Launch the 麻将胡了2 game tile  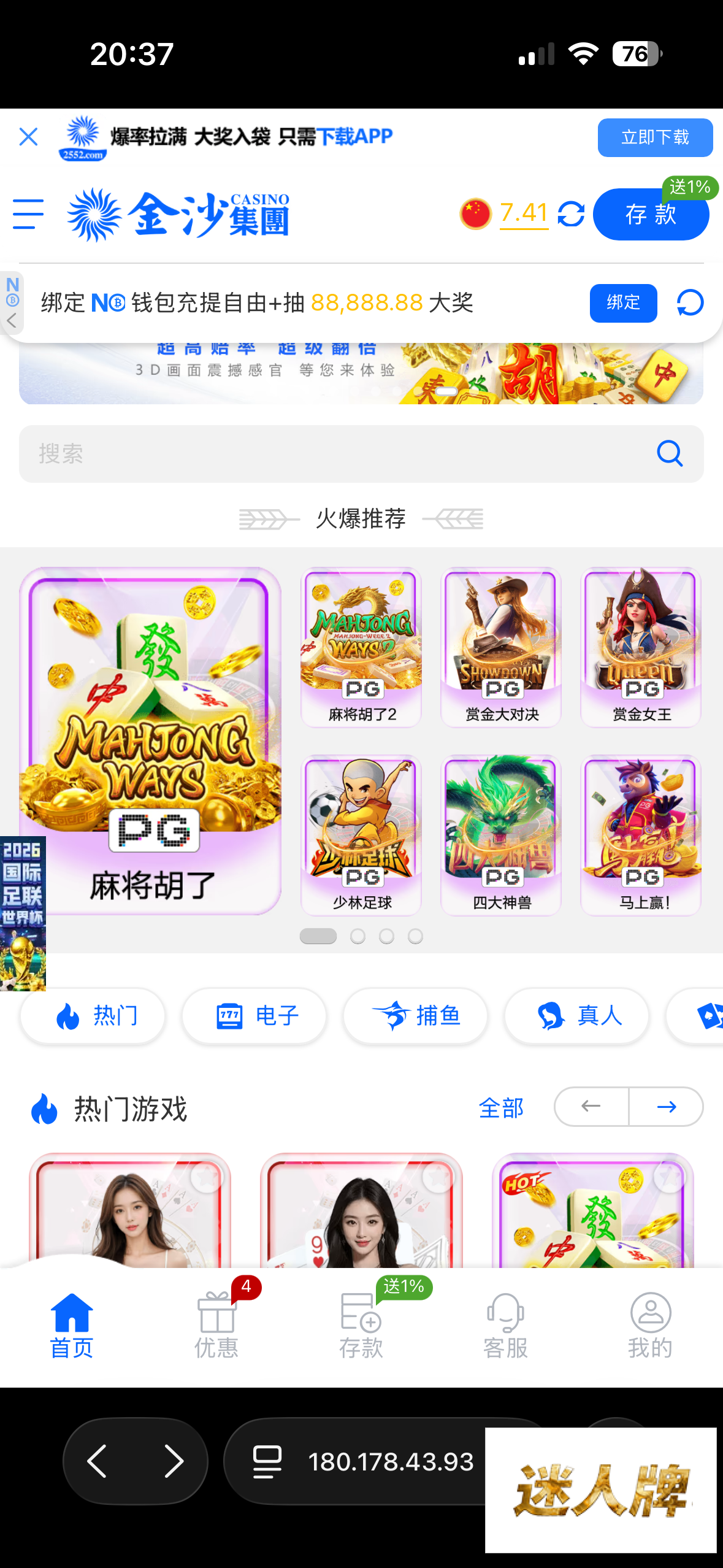coord(361,647)
